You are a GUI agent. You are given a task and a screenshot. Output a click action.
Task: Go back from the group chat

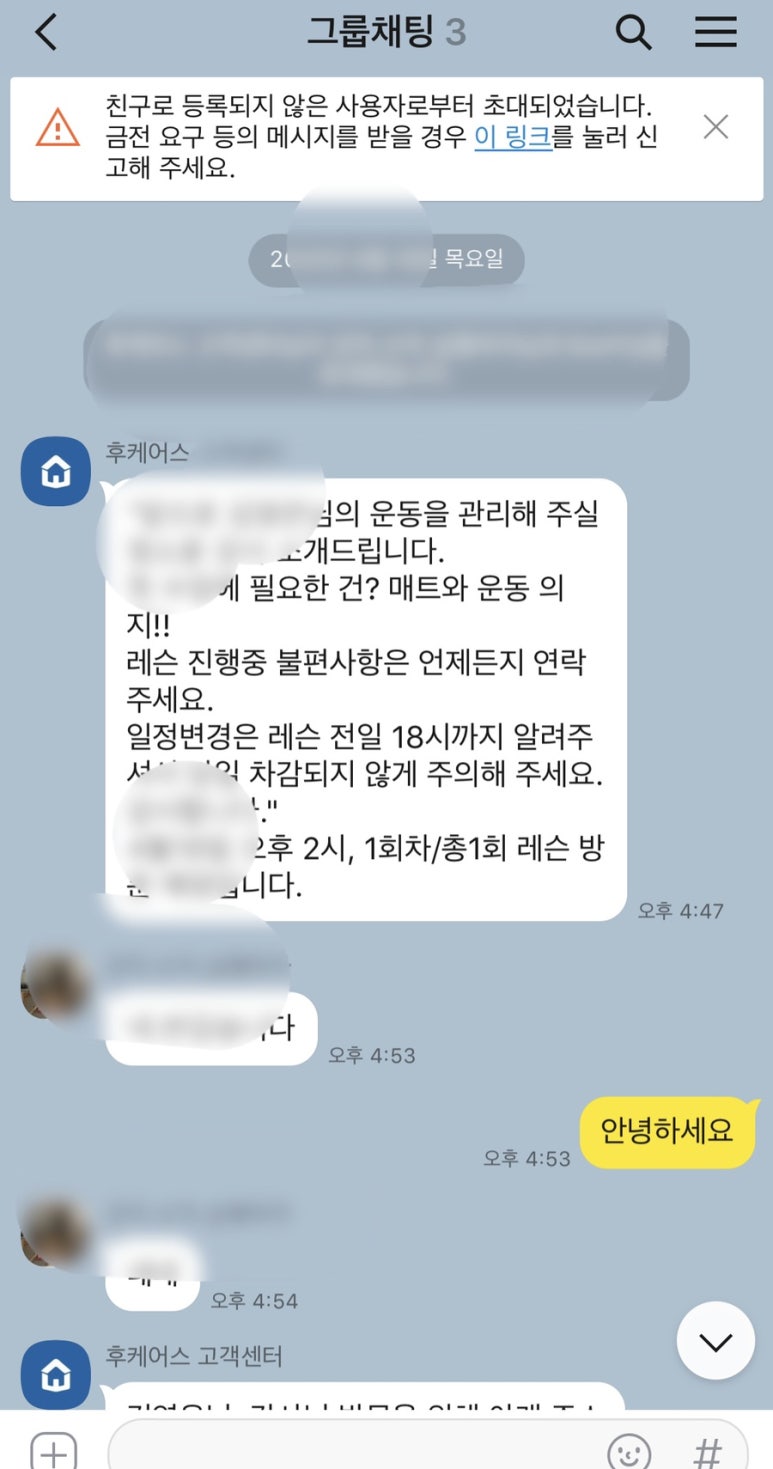tap(46, 33)
